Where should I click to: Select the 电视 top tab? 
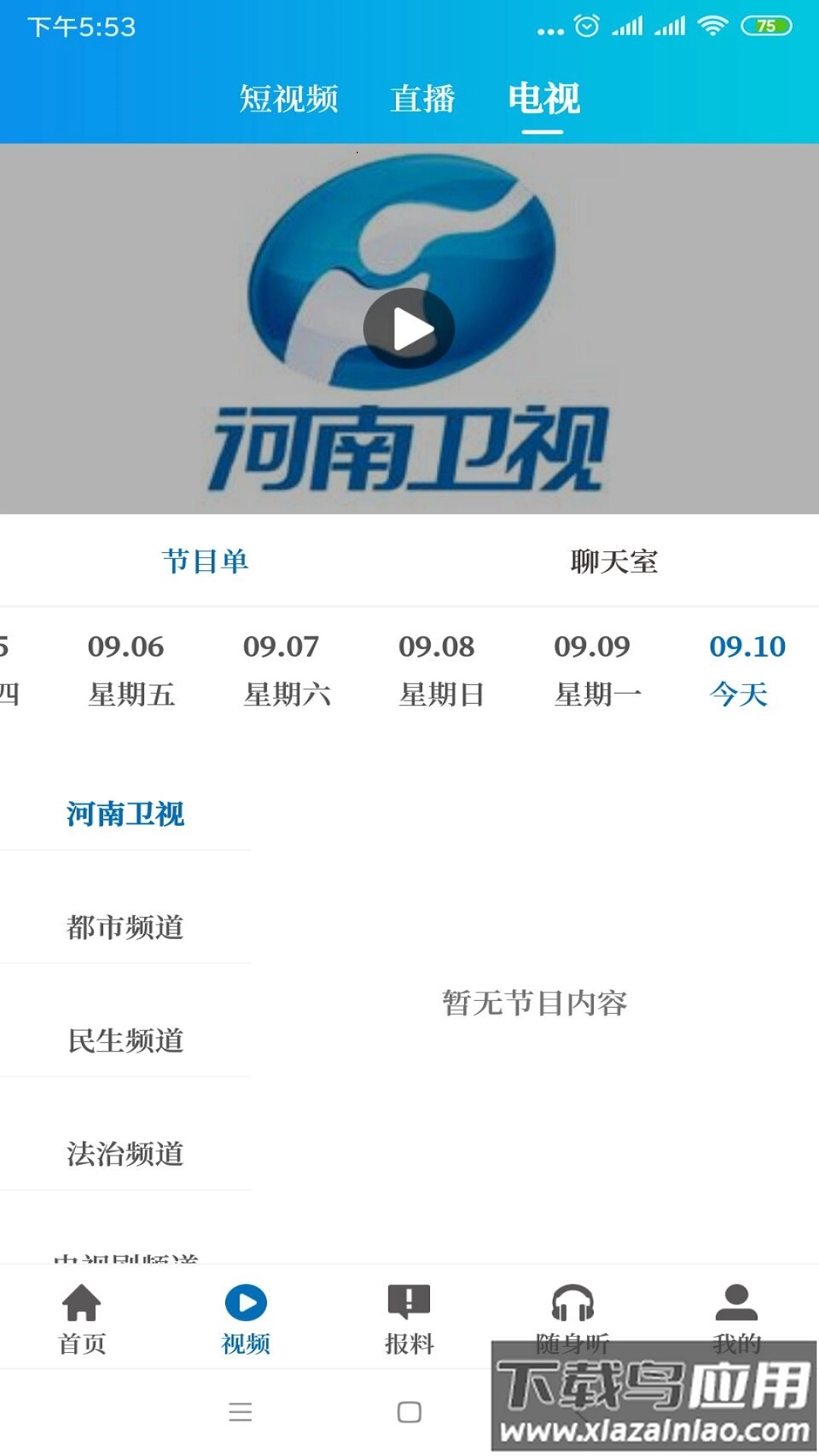coord(544,99)
